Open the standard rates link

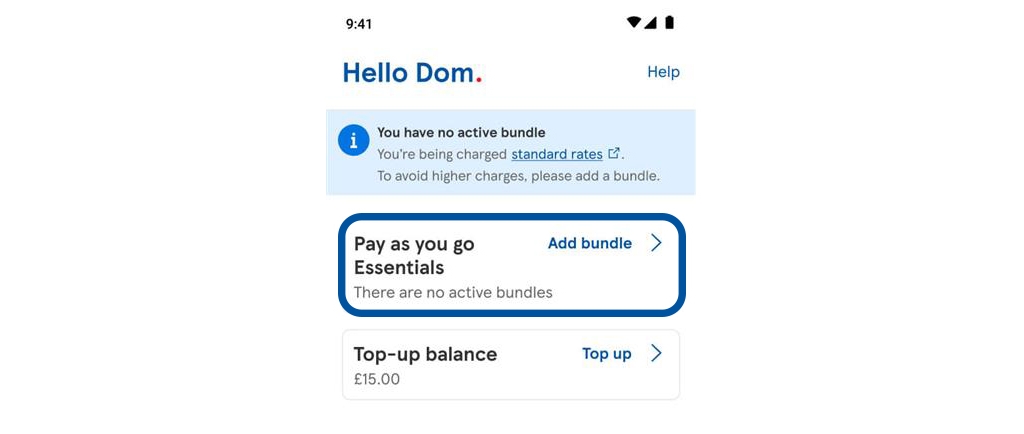point(557,154)
